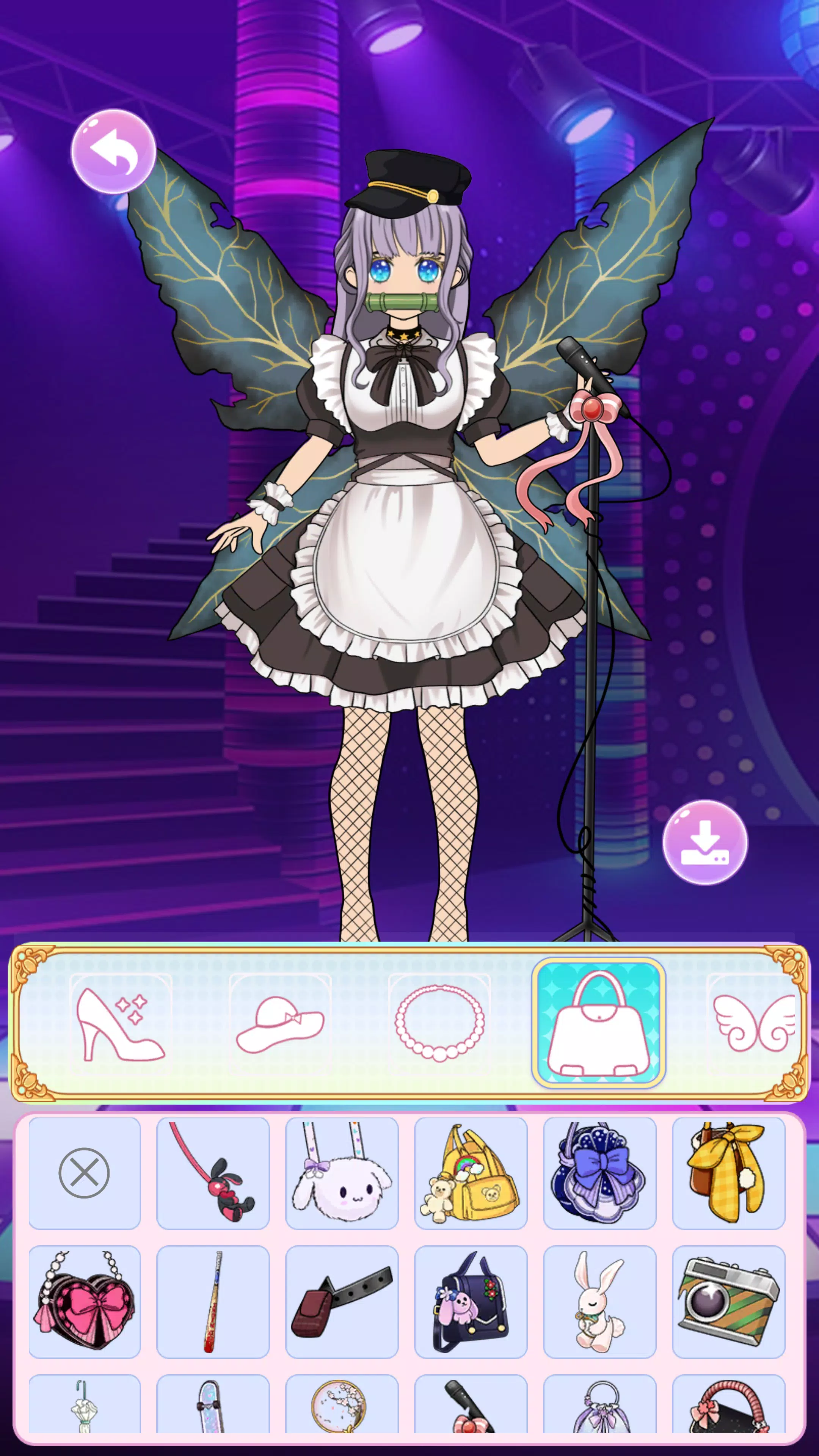Select the handbag category tab

pos(599,1024)
